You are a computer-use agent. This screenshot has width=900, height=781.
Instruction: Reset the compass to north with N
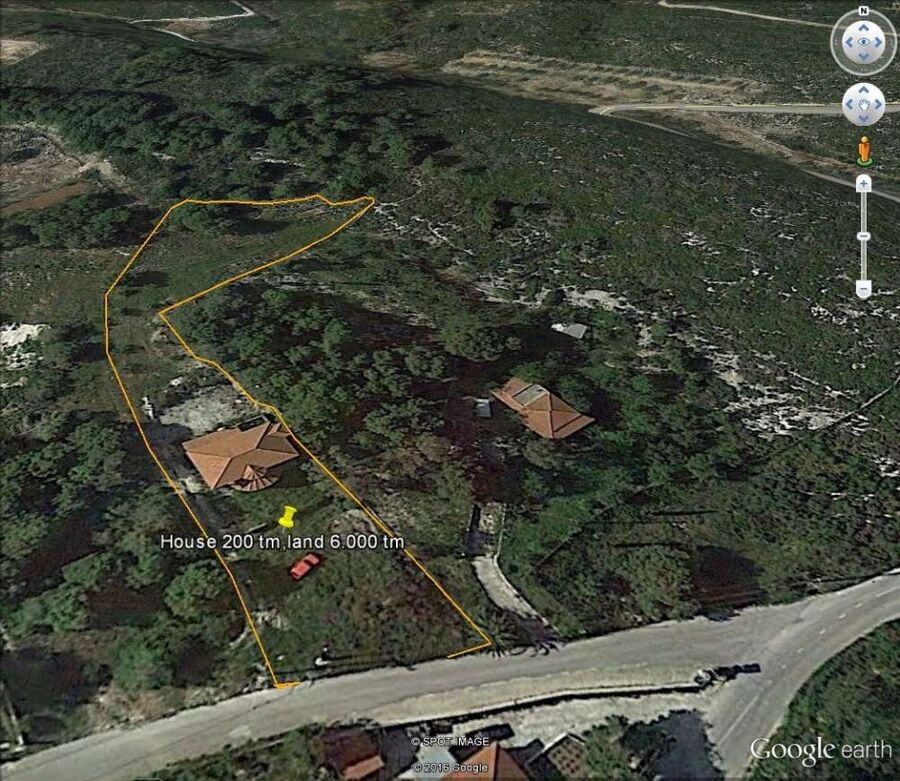click(x=863, y=10)
